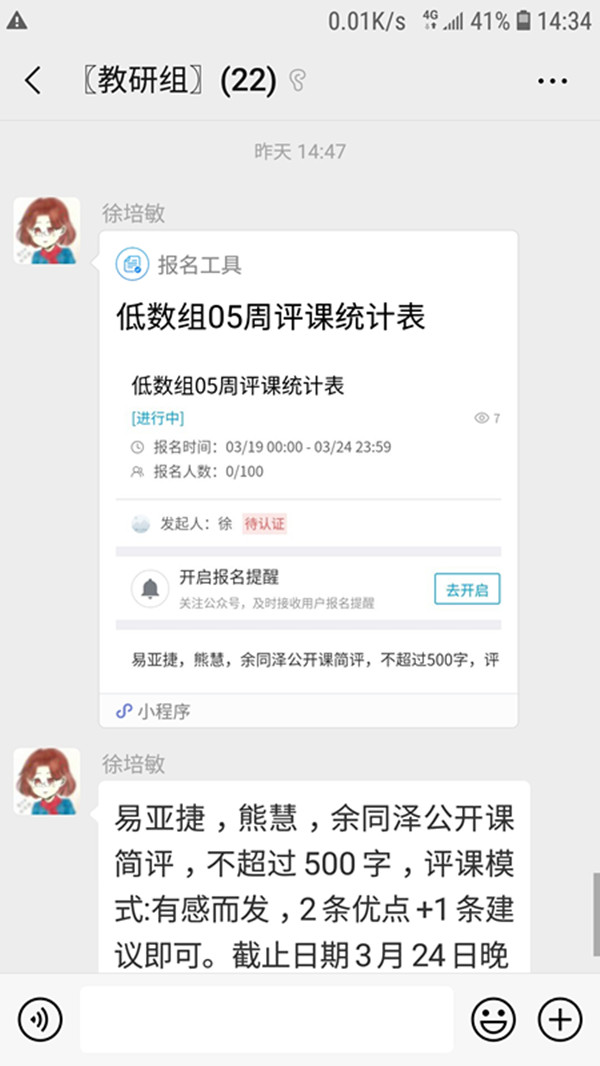Open the chat overflow menu
The width and height of the screenshot is (600, 1066).
tap(552, 81)
